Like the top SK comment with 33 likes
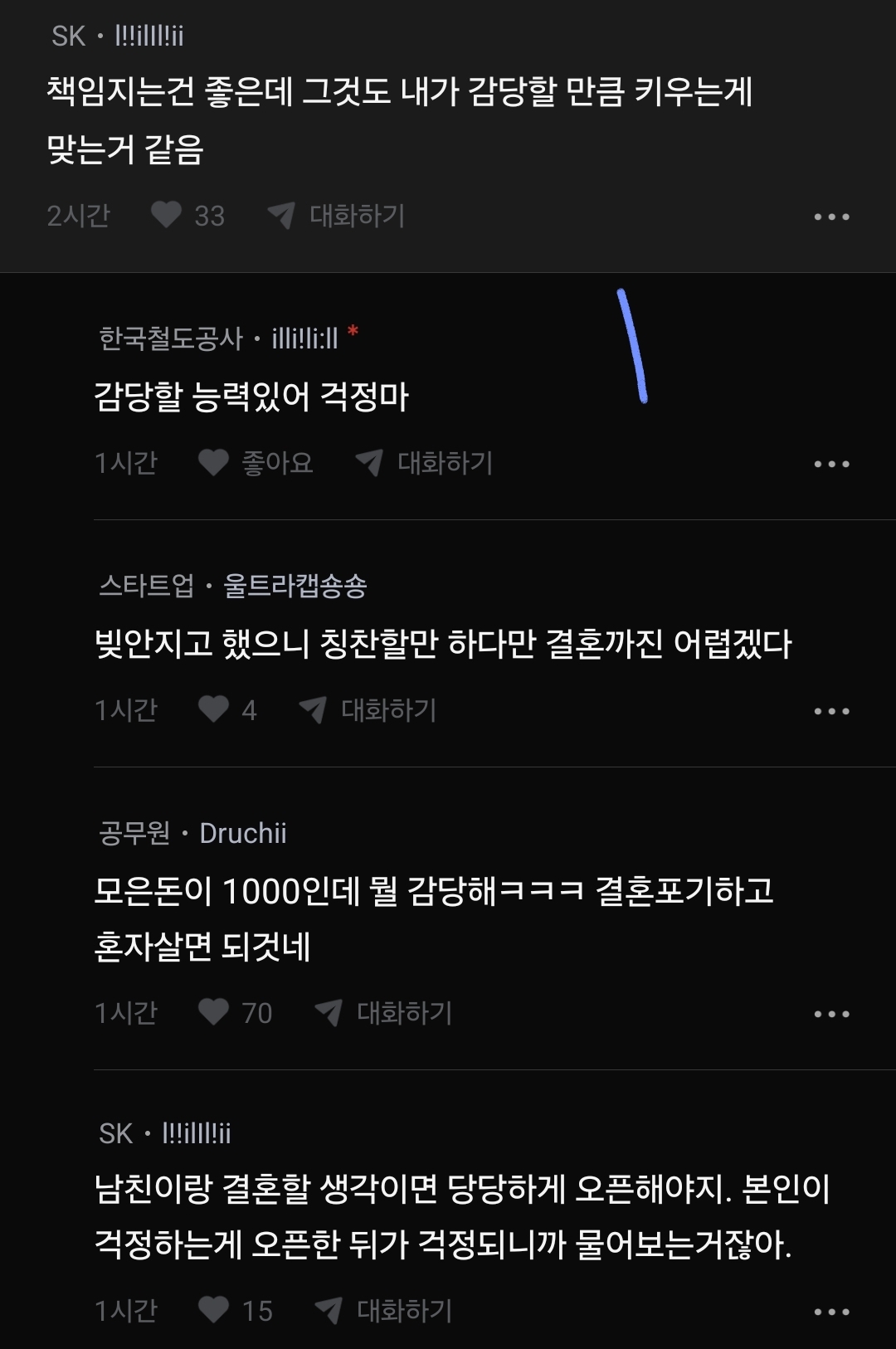 [167, 216]
